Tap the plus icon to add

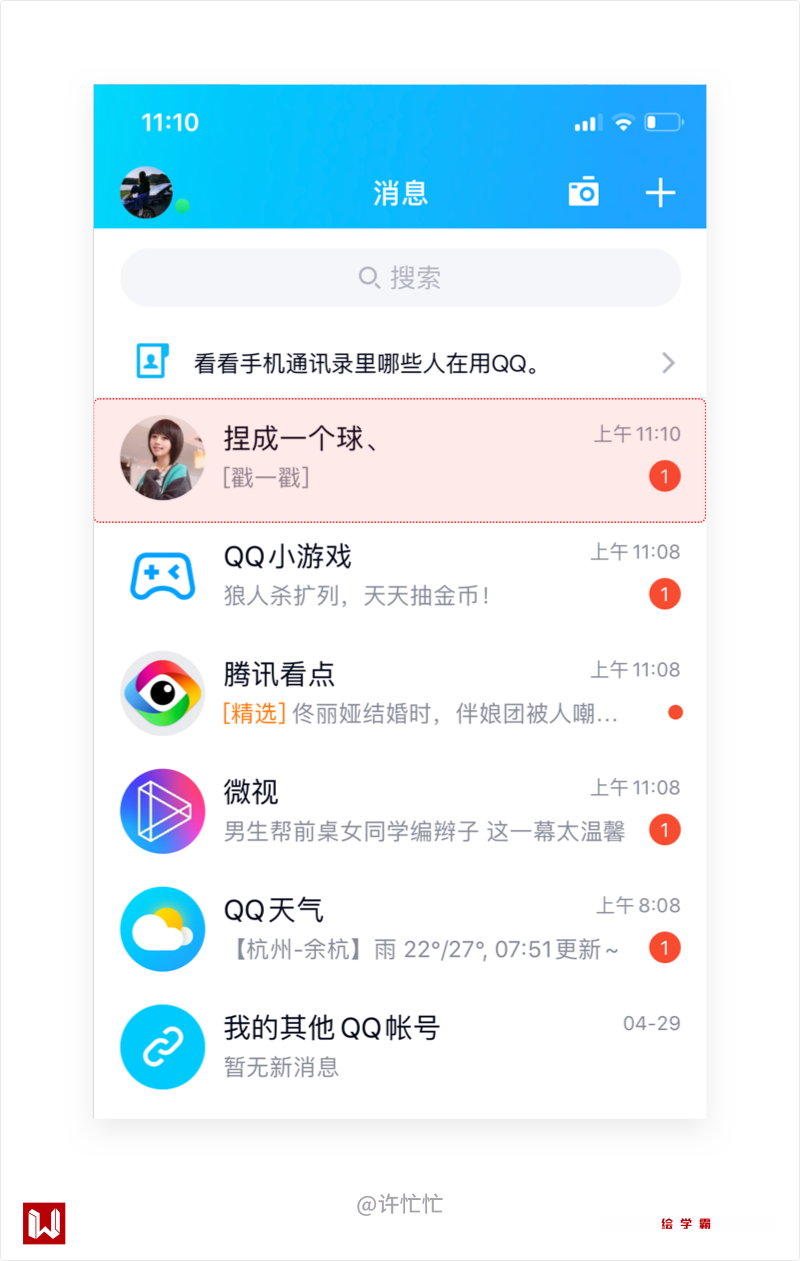pos(660,193)
